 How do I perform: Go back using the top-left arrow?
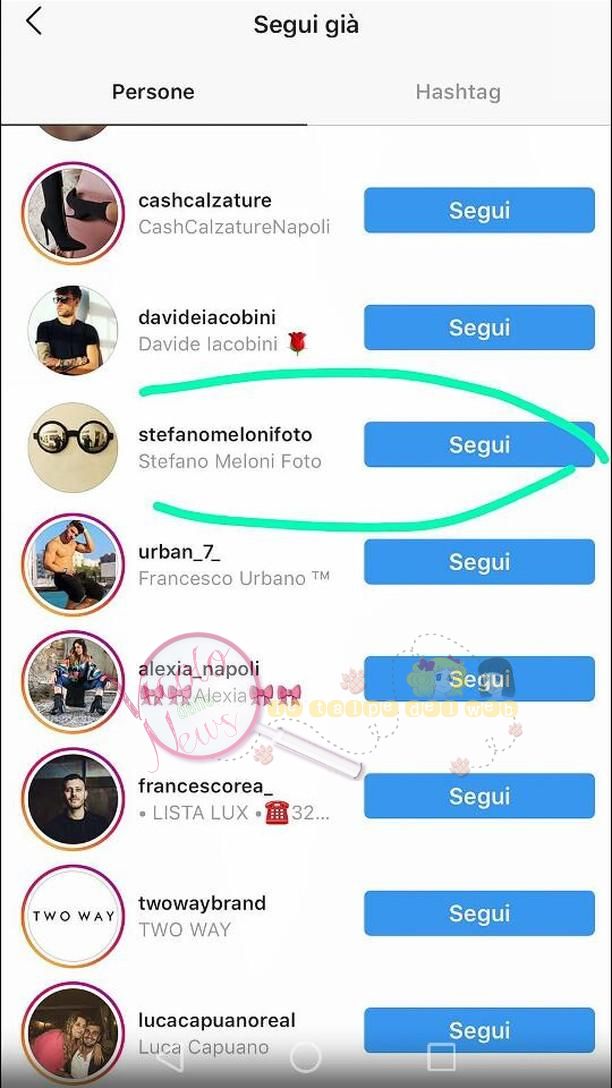(x=34, y=22)
